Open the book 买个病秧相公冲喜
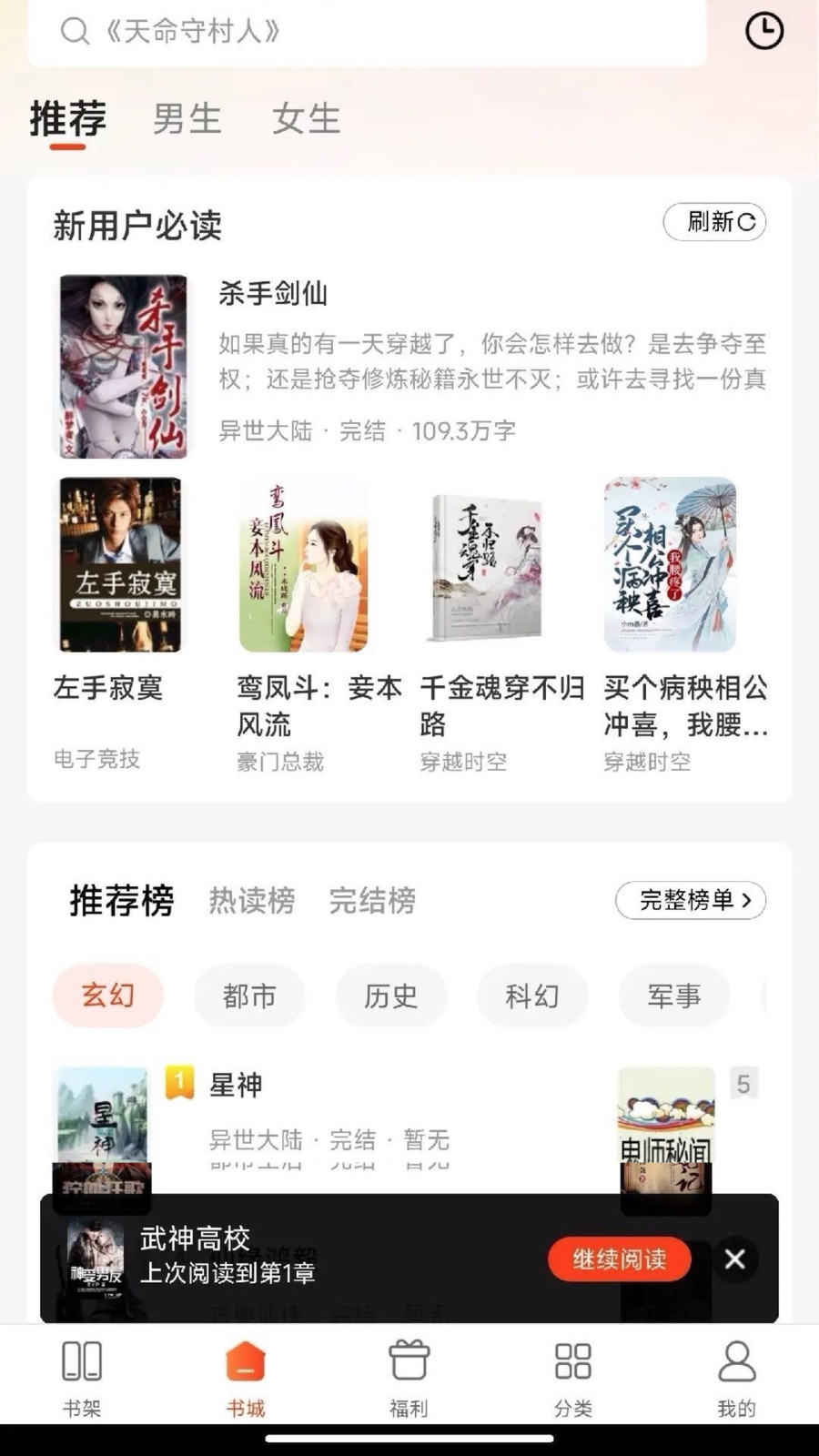 (686, 626)
